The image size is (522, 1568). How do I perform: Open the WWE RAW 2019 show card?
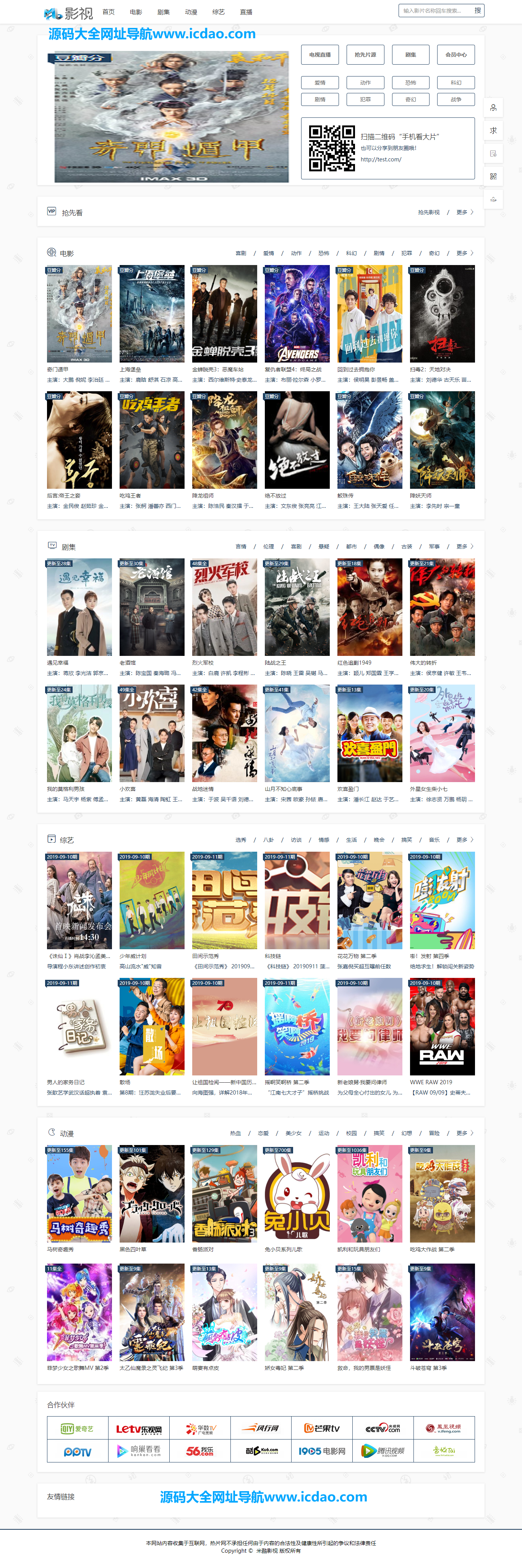pyautogui.click(x=442, y=1026)
